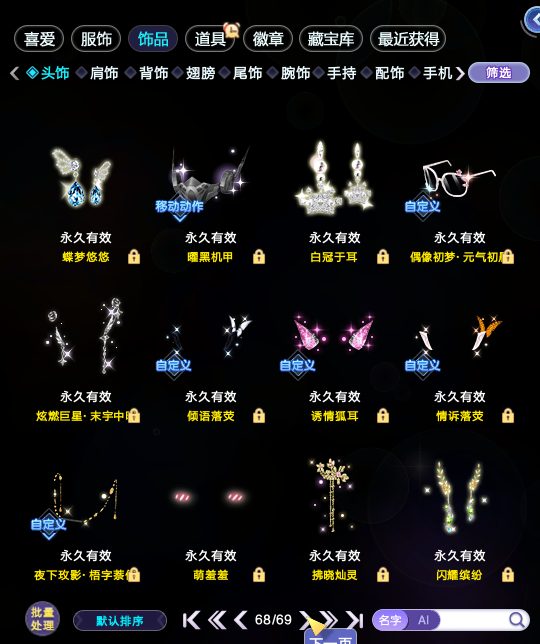
Task: Toggle search mode to AI
Action: pyautogui.click(x=423, y=620)
